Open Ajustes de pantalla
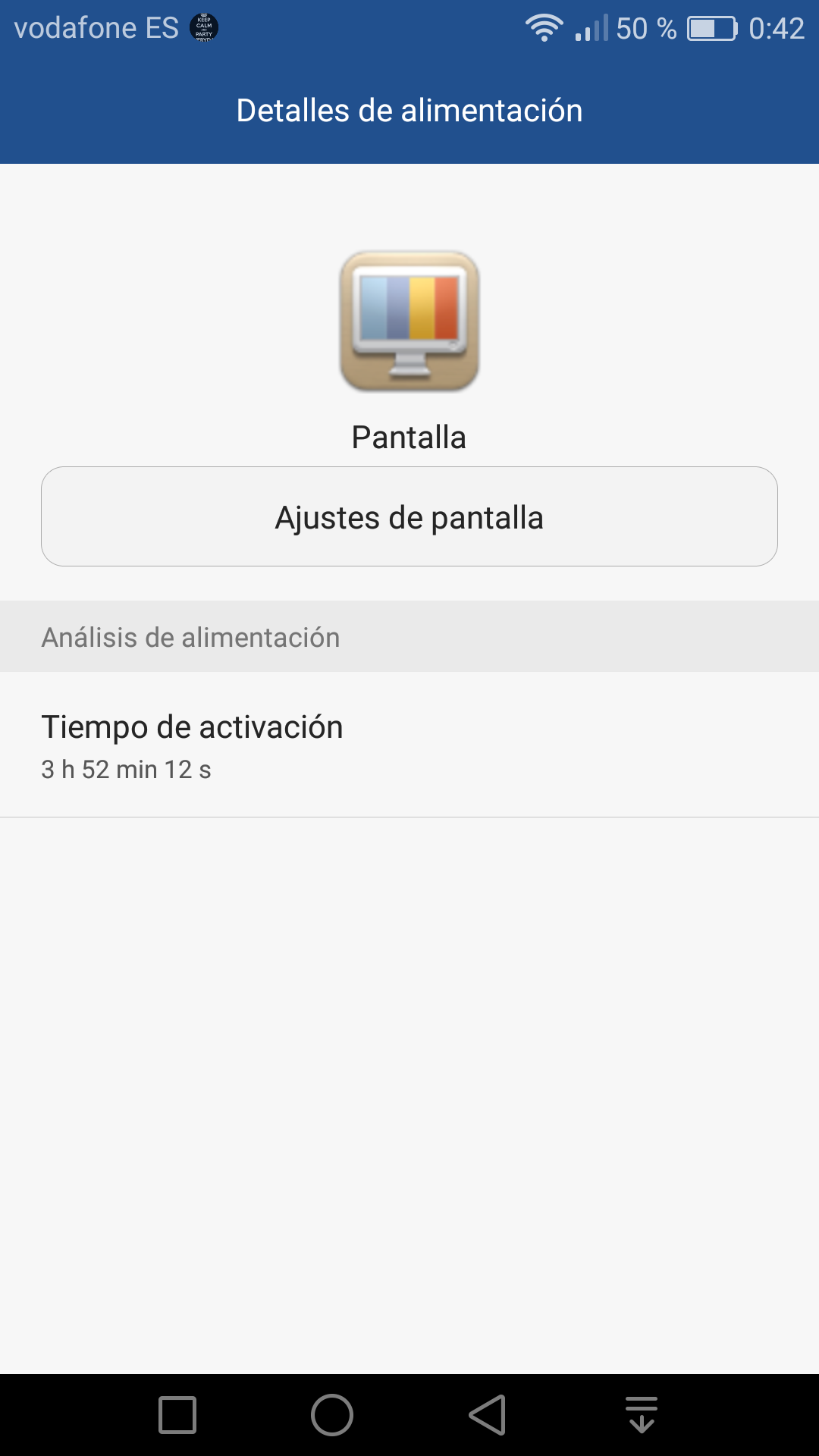The image size is (819, 1456). tap(409, 516)
